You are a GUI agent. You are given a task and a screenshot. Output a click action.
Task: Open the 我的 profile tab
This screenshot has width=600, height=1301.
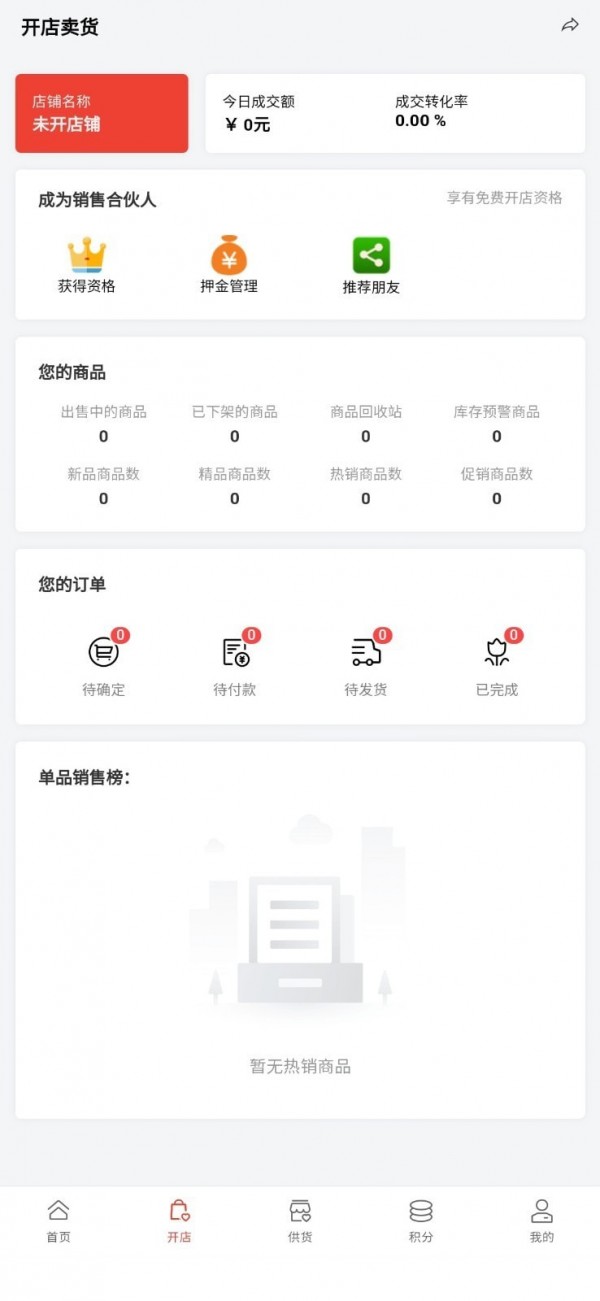click(541, 1221)
